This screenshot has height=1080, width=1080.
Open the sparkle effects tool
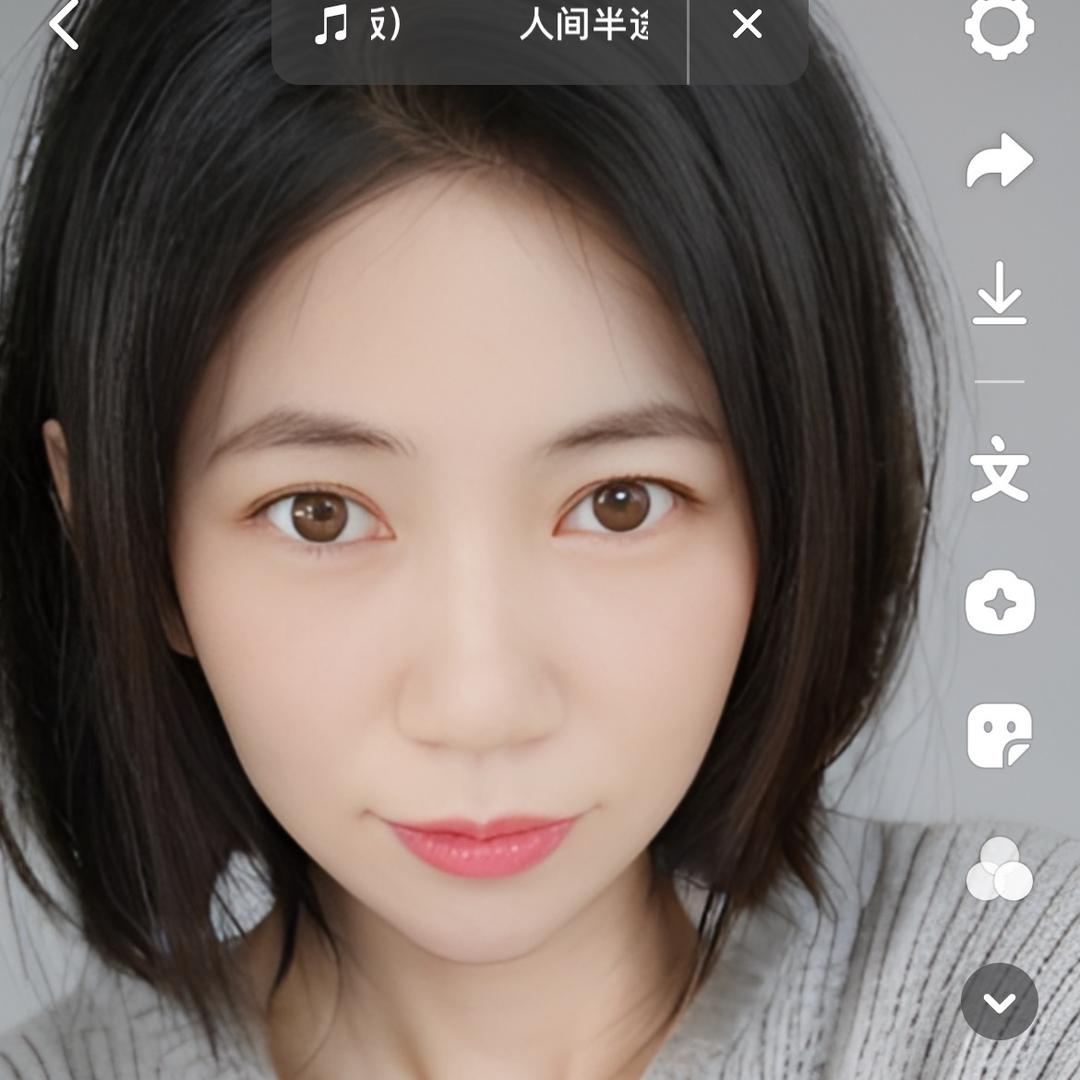(x=999, y=603)
